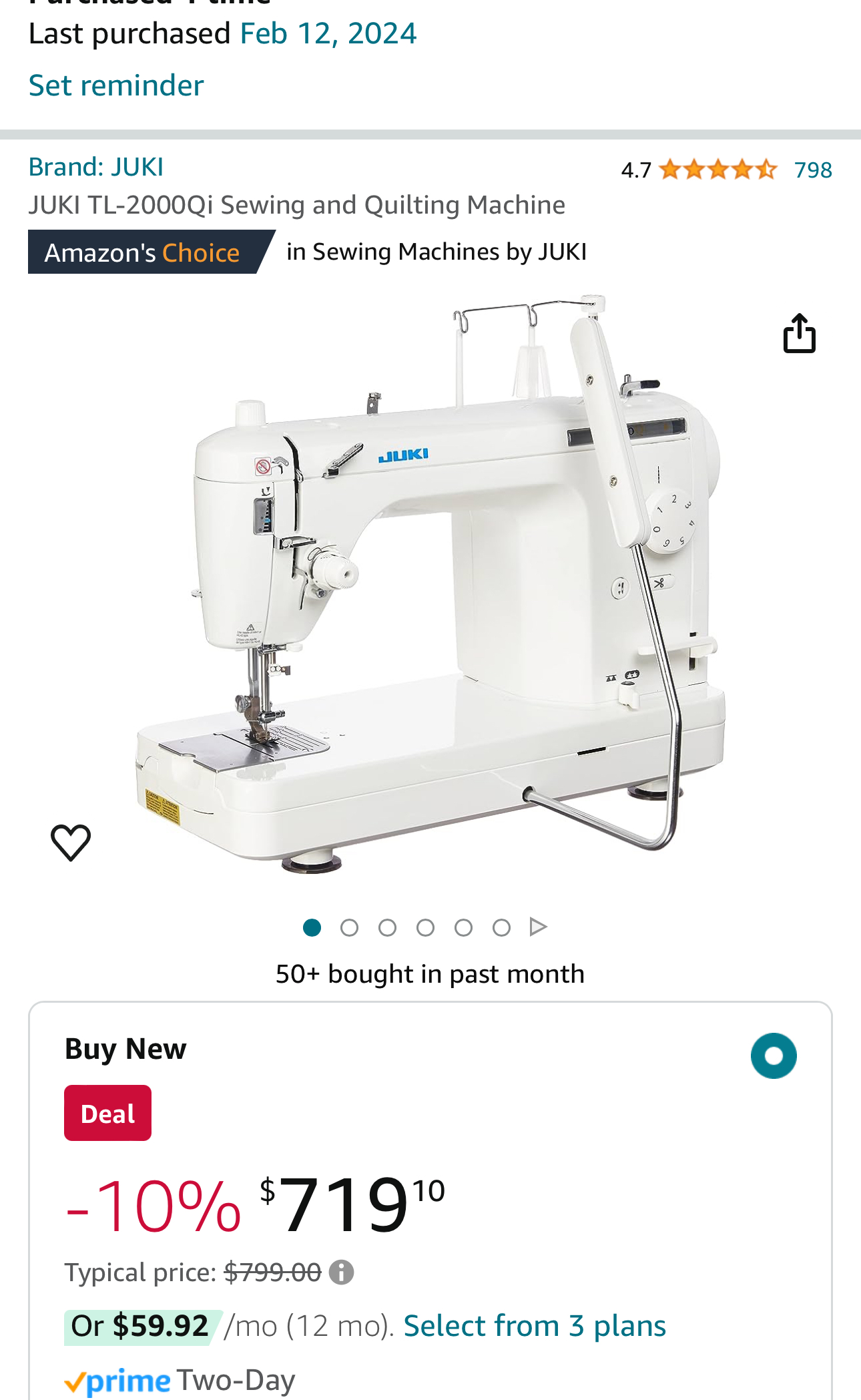Open the Set reminder link
Screen dimensions: 861x1400
coord(116,85)
